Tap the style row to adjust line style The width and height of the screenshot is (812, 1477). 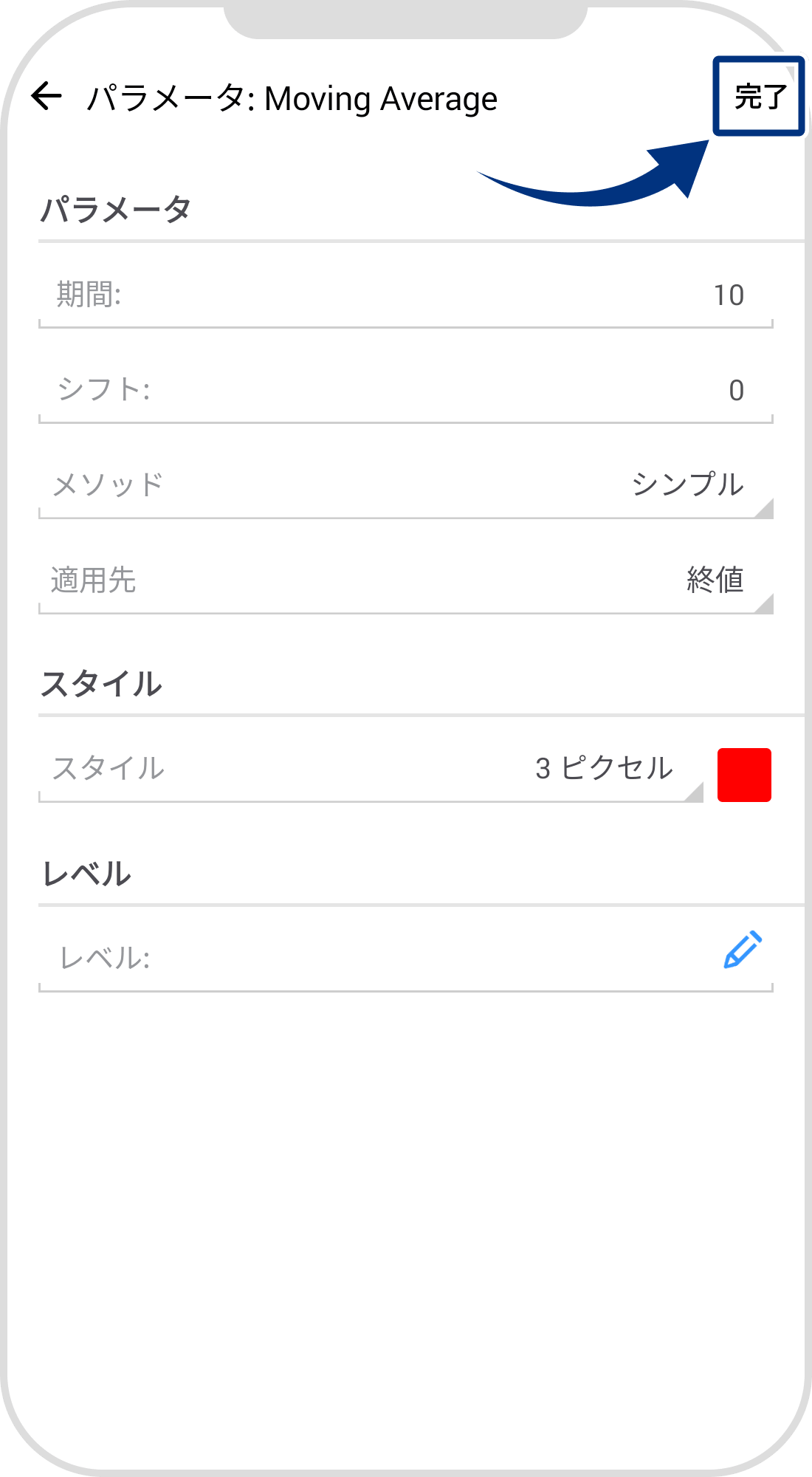click(369, 769)
